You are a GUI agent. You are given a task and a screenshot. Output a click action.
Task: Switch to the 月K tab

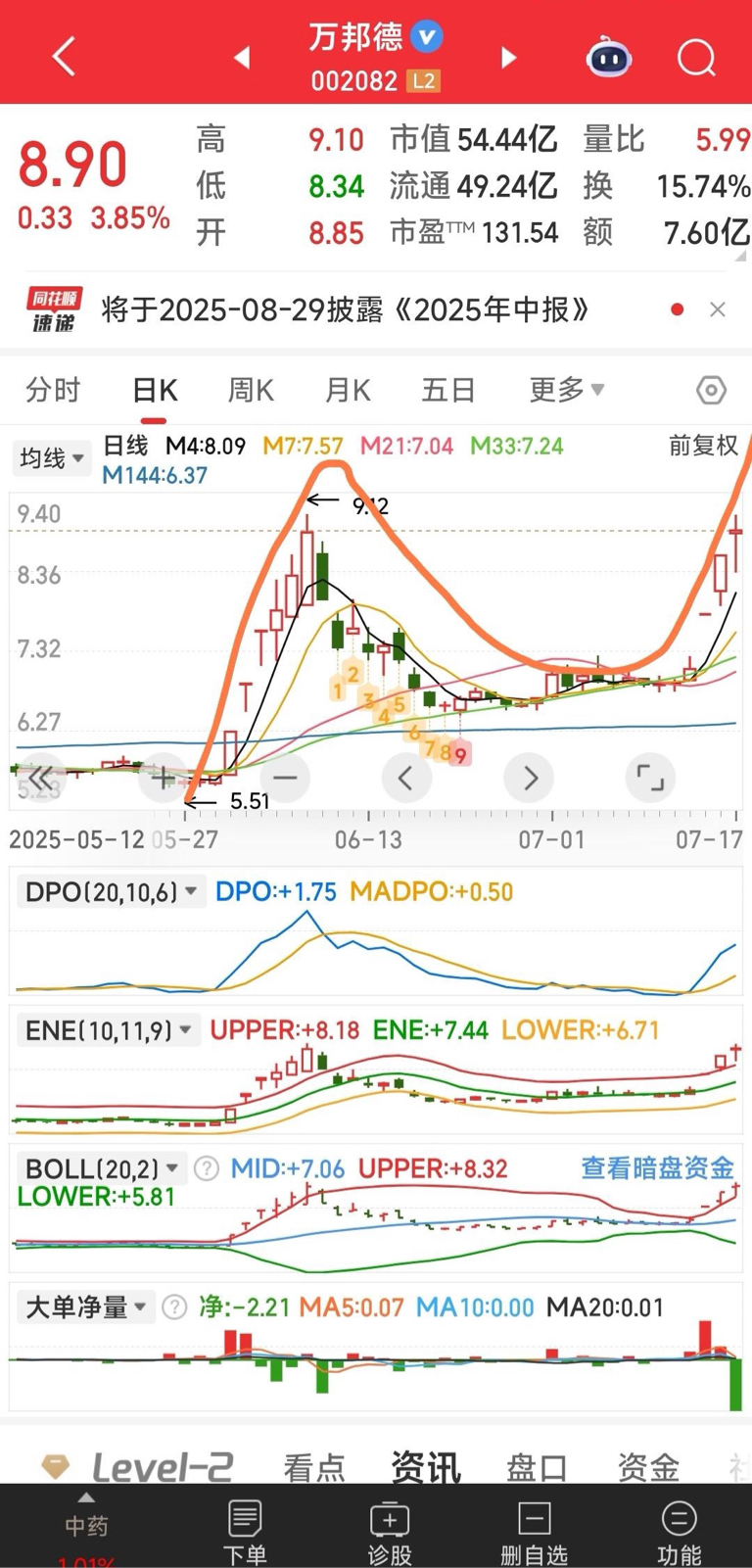[348, 390]
